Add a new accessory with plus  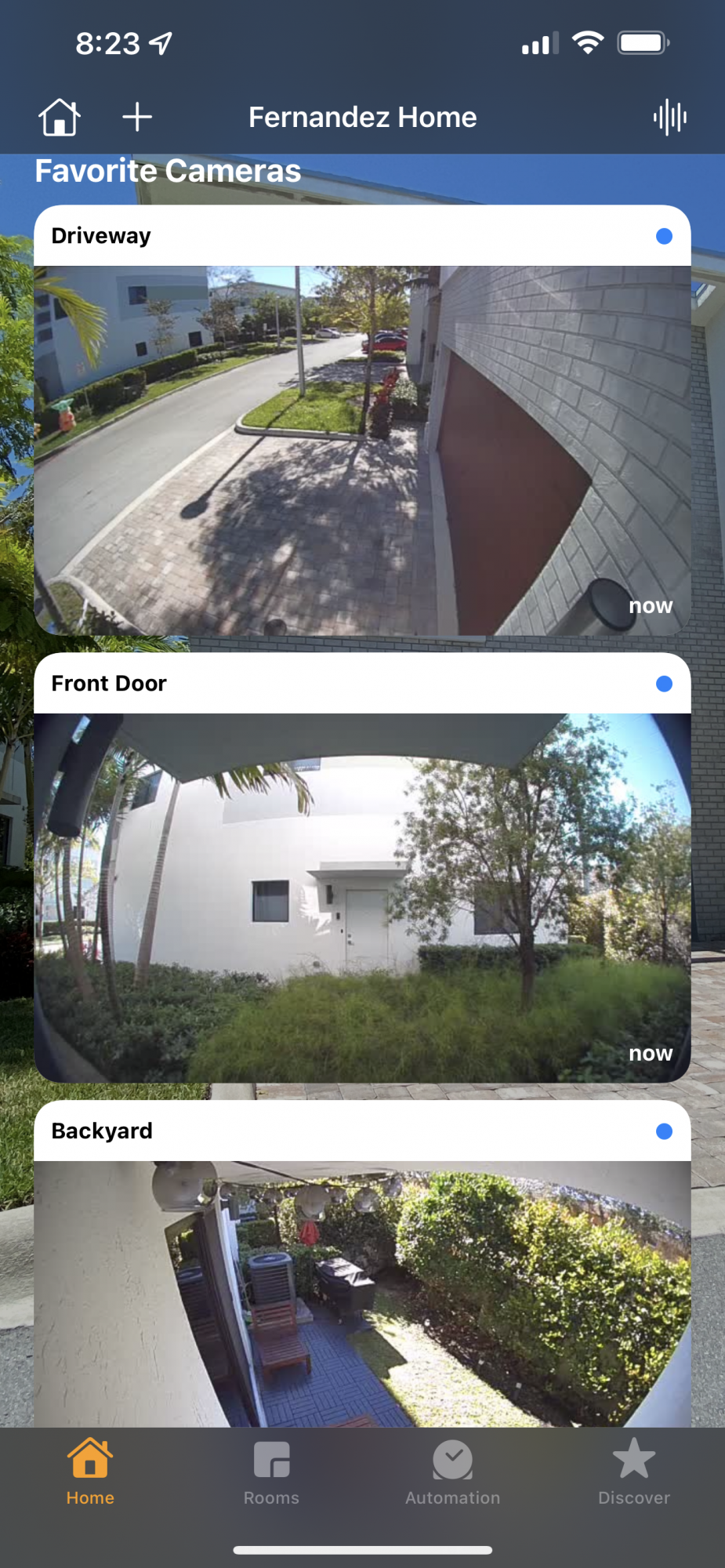137,118
